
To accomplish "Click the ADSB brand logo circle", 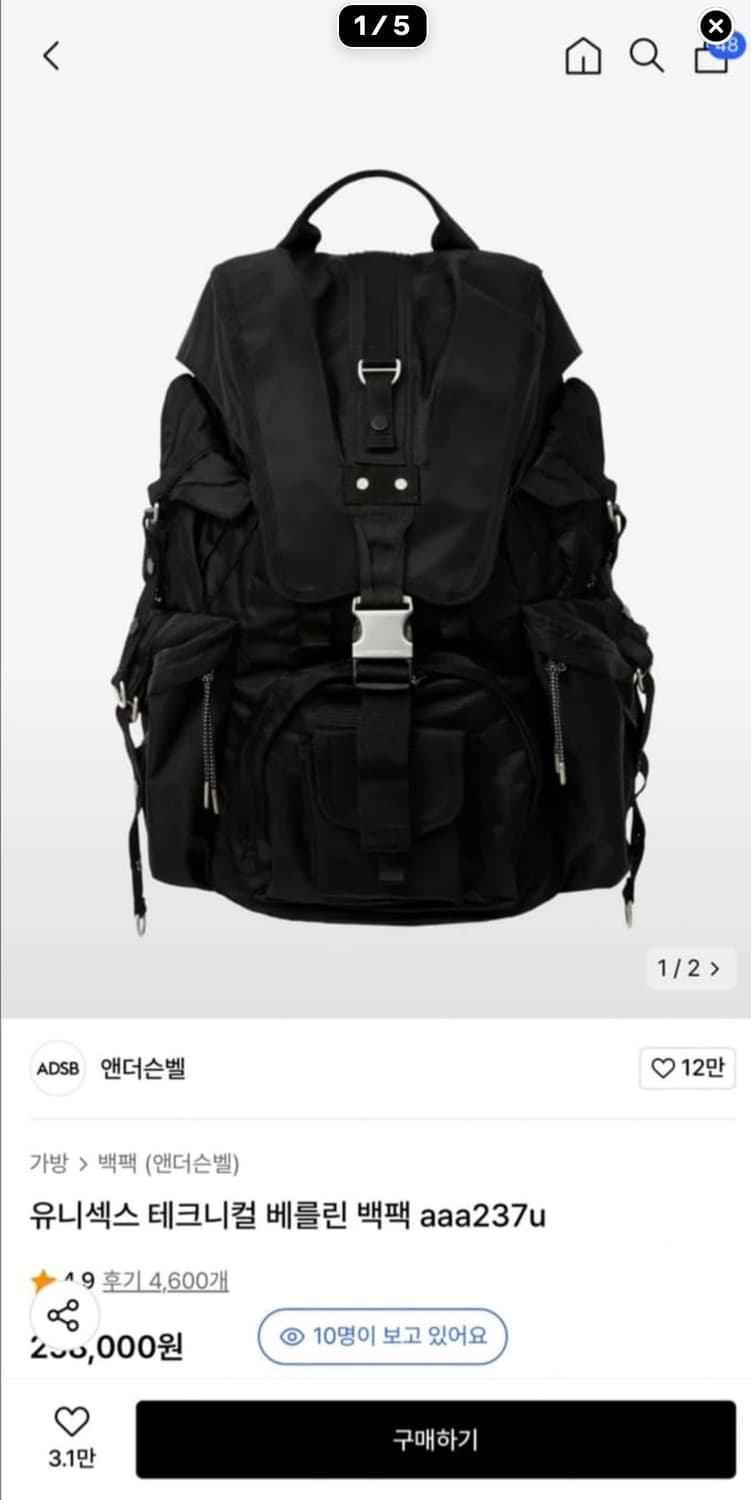I will pos(57,1068).
